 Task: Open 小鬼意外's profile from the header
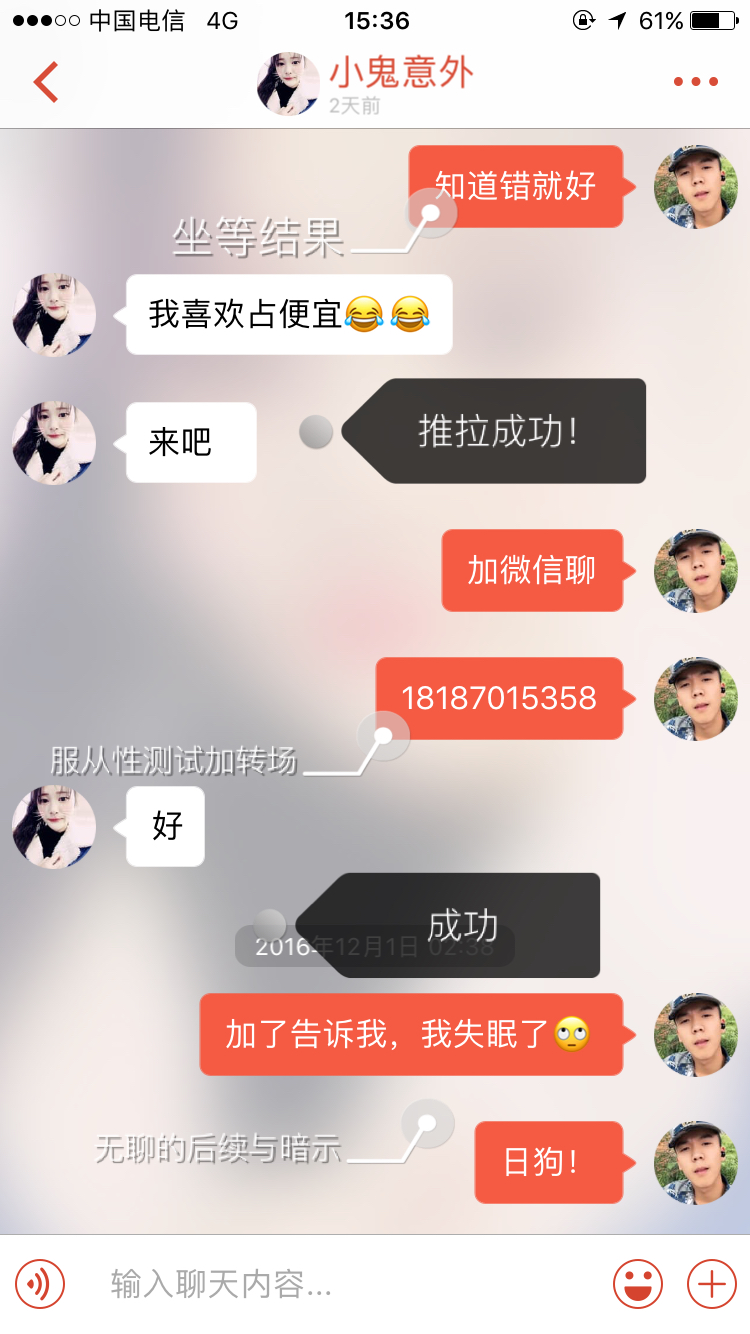[289, 84]
